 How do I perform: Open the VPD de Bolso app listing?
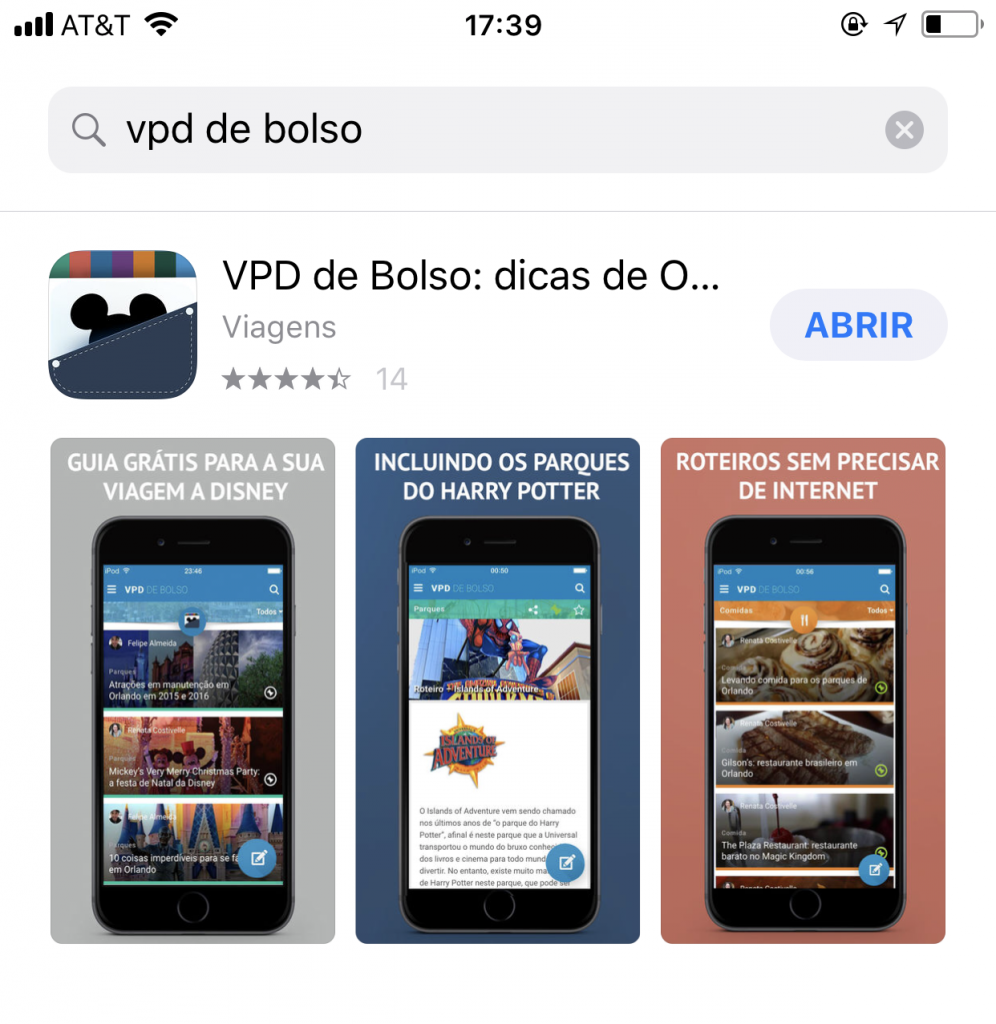pyautogui.click(x=470, y=275)
